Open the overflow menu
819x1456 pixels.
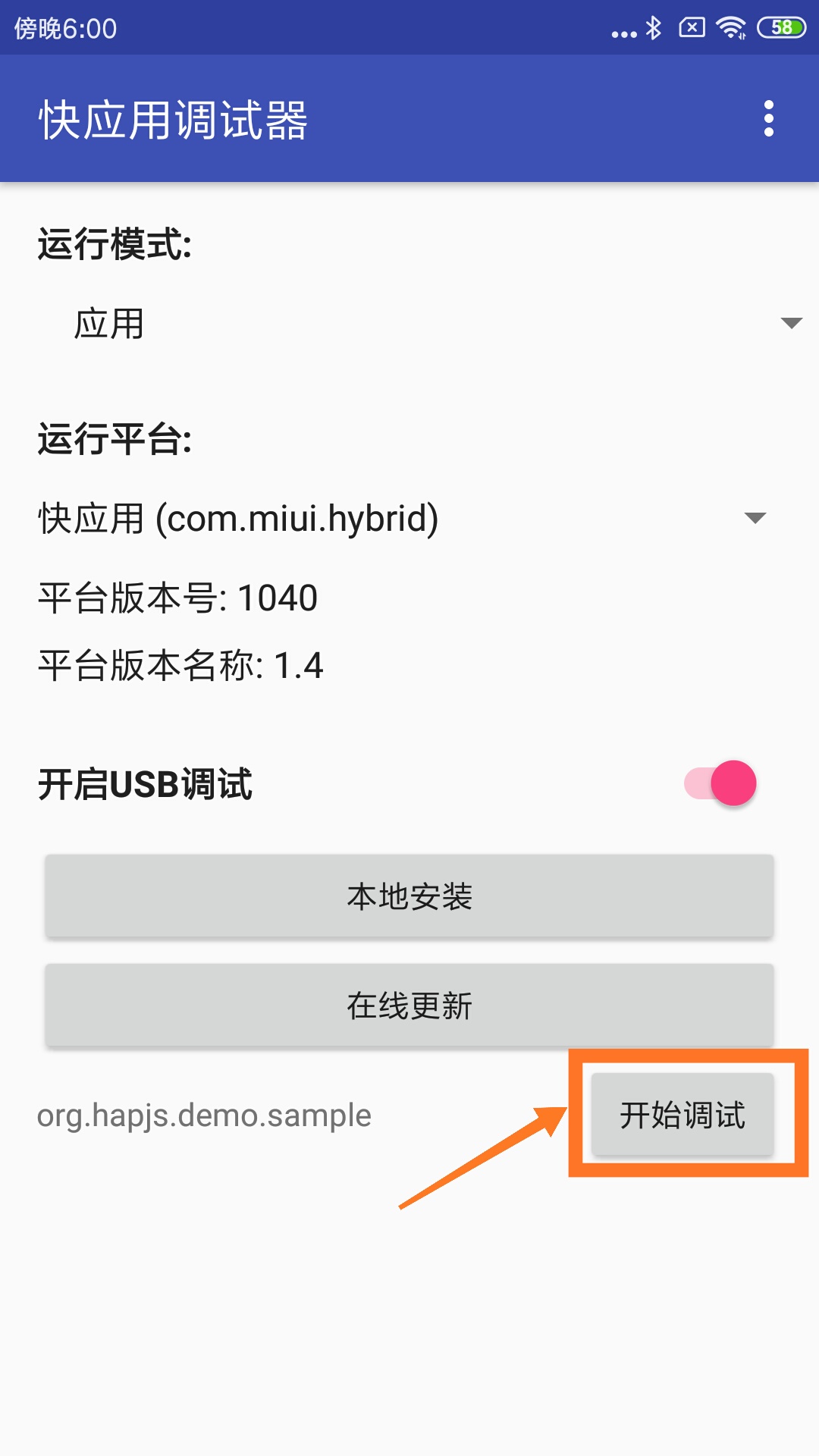pos(768,119)
